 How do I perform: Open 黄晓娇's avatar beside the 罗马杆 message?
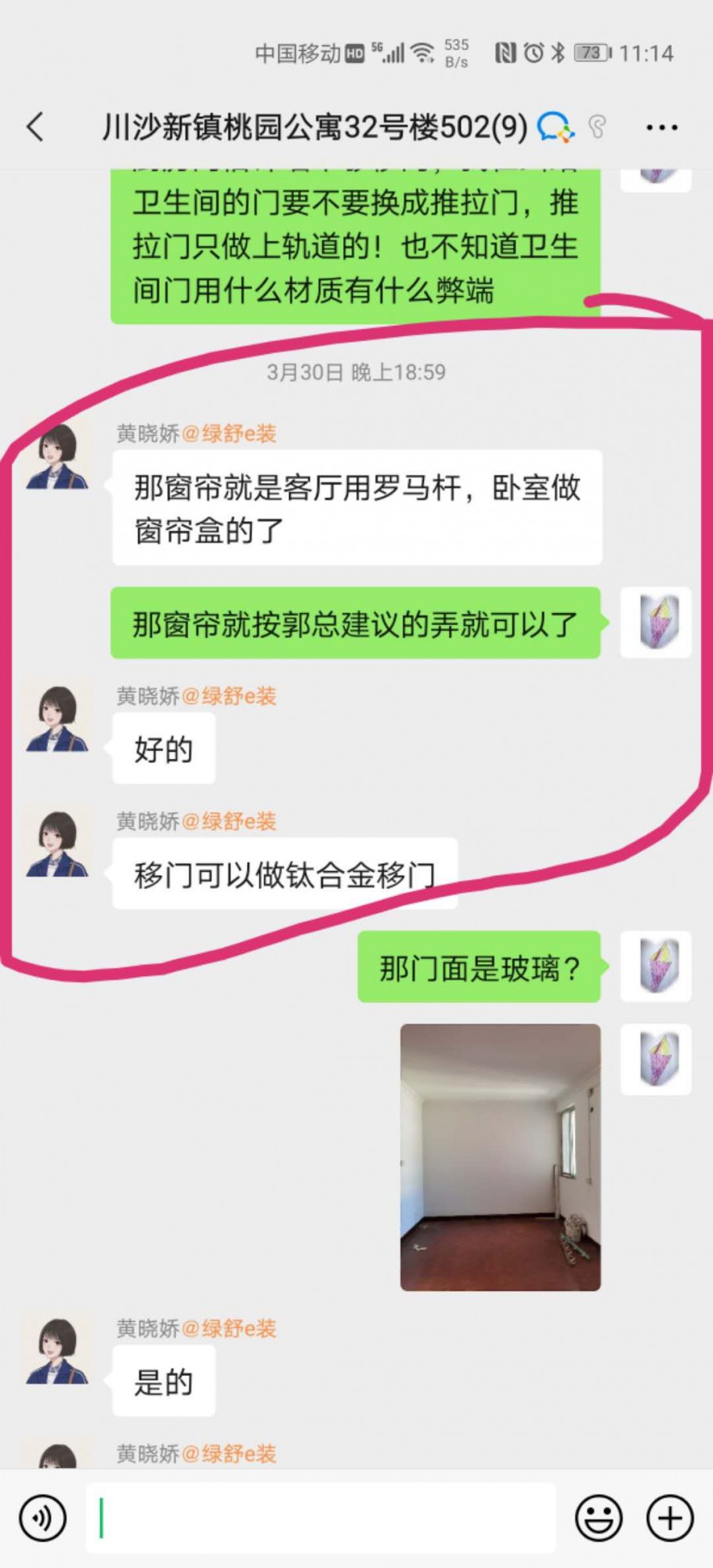point(57,456)
